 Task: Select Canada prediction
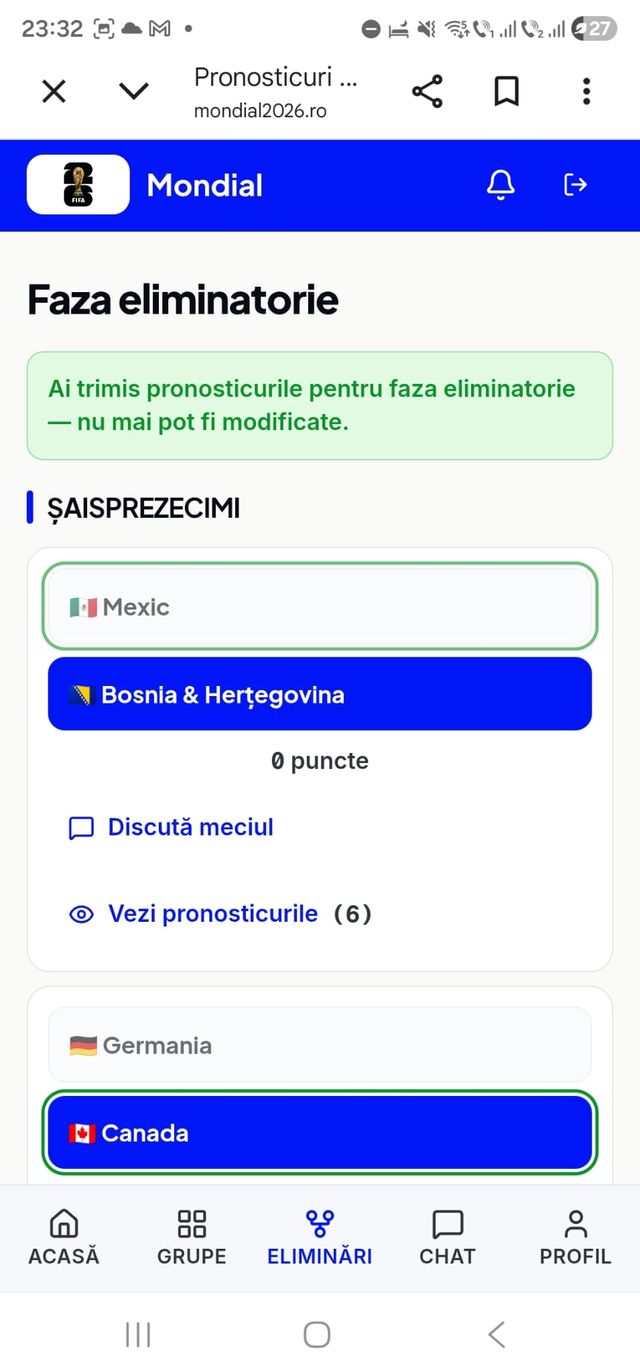tap(320, 1133)
